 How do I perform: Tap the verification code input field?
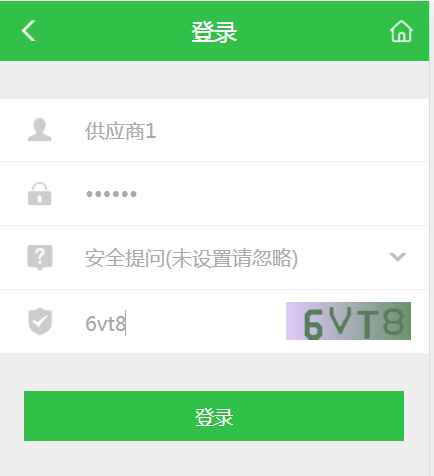[182, 323]
